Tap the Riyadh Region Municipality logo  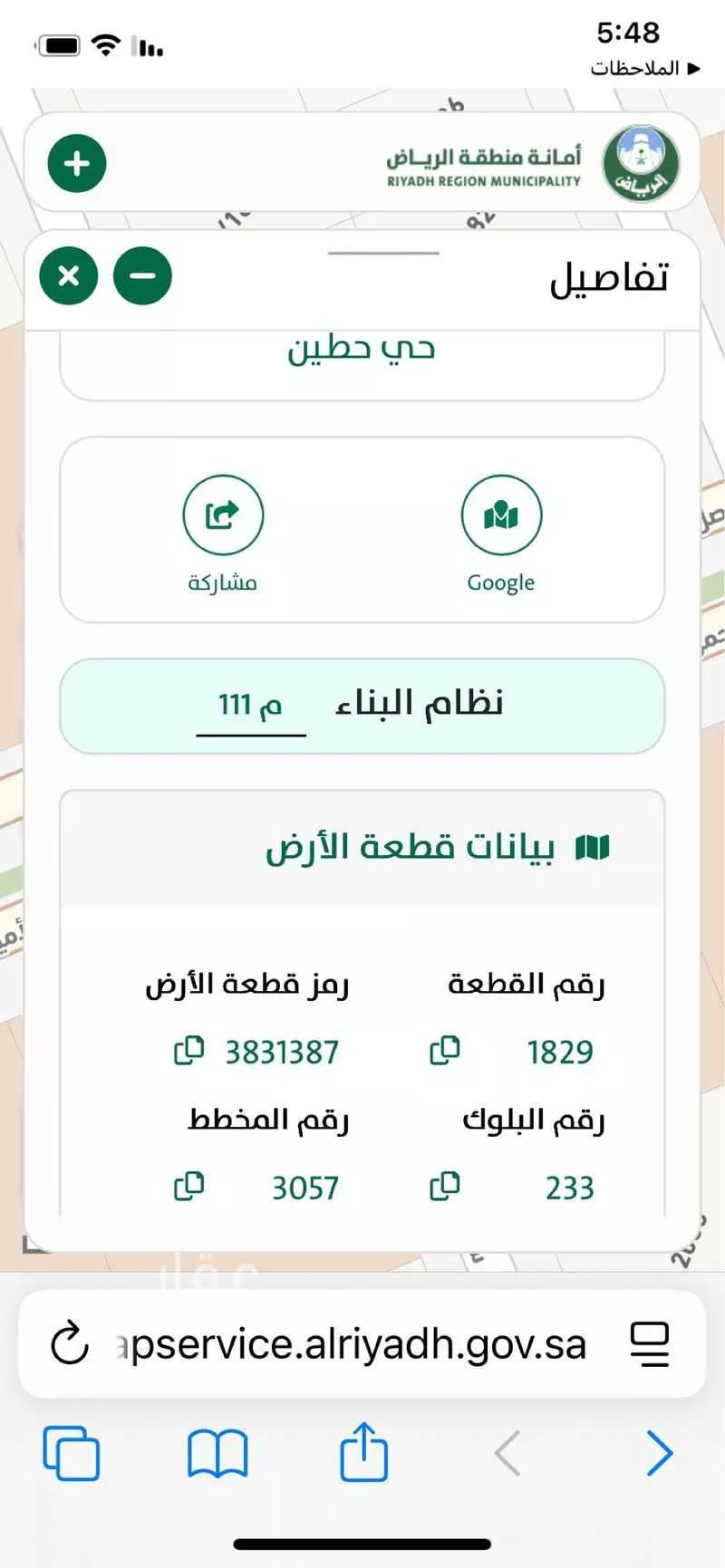641,163
